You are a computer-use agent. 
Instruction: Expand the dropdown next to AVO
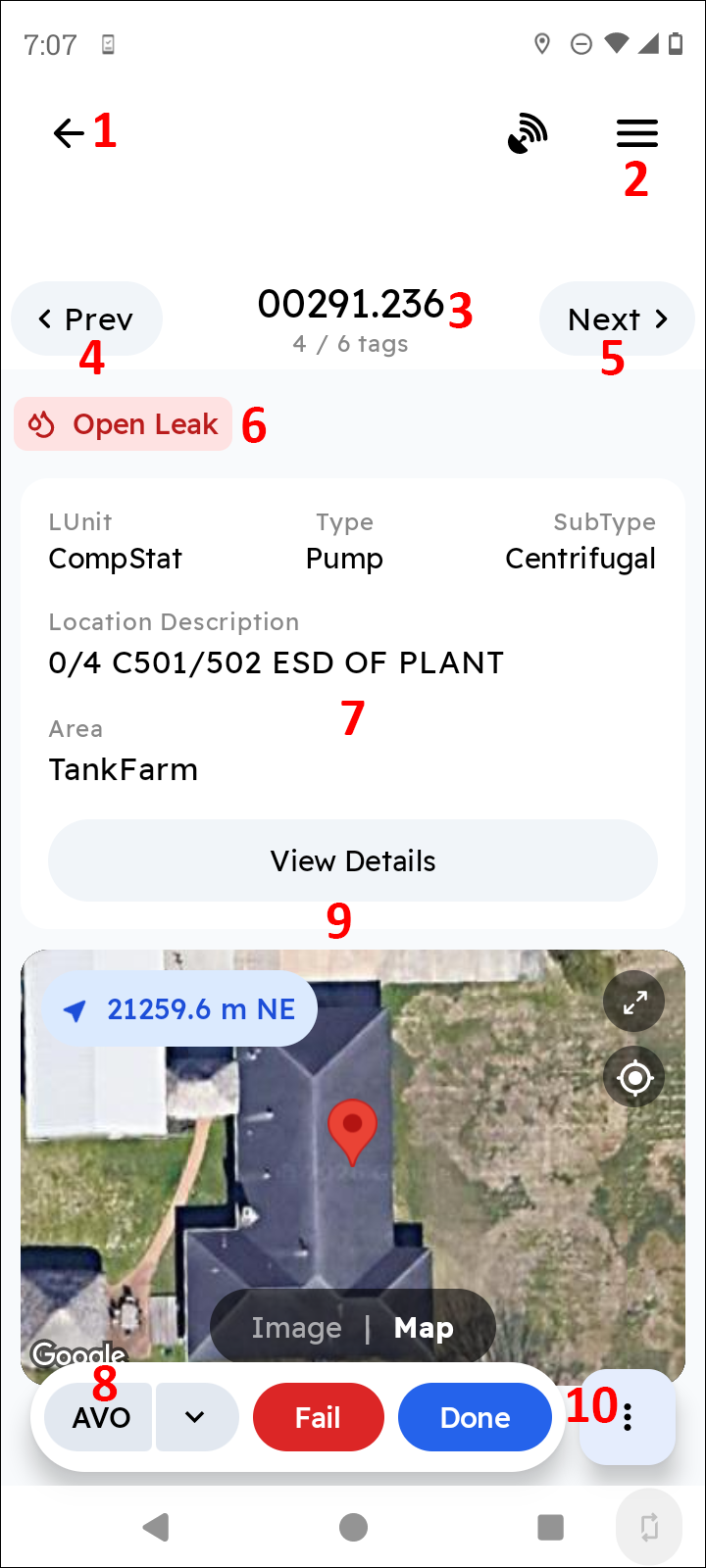(x=195, y=1417)
